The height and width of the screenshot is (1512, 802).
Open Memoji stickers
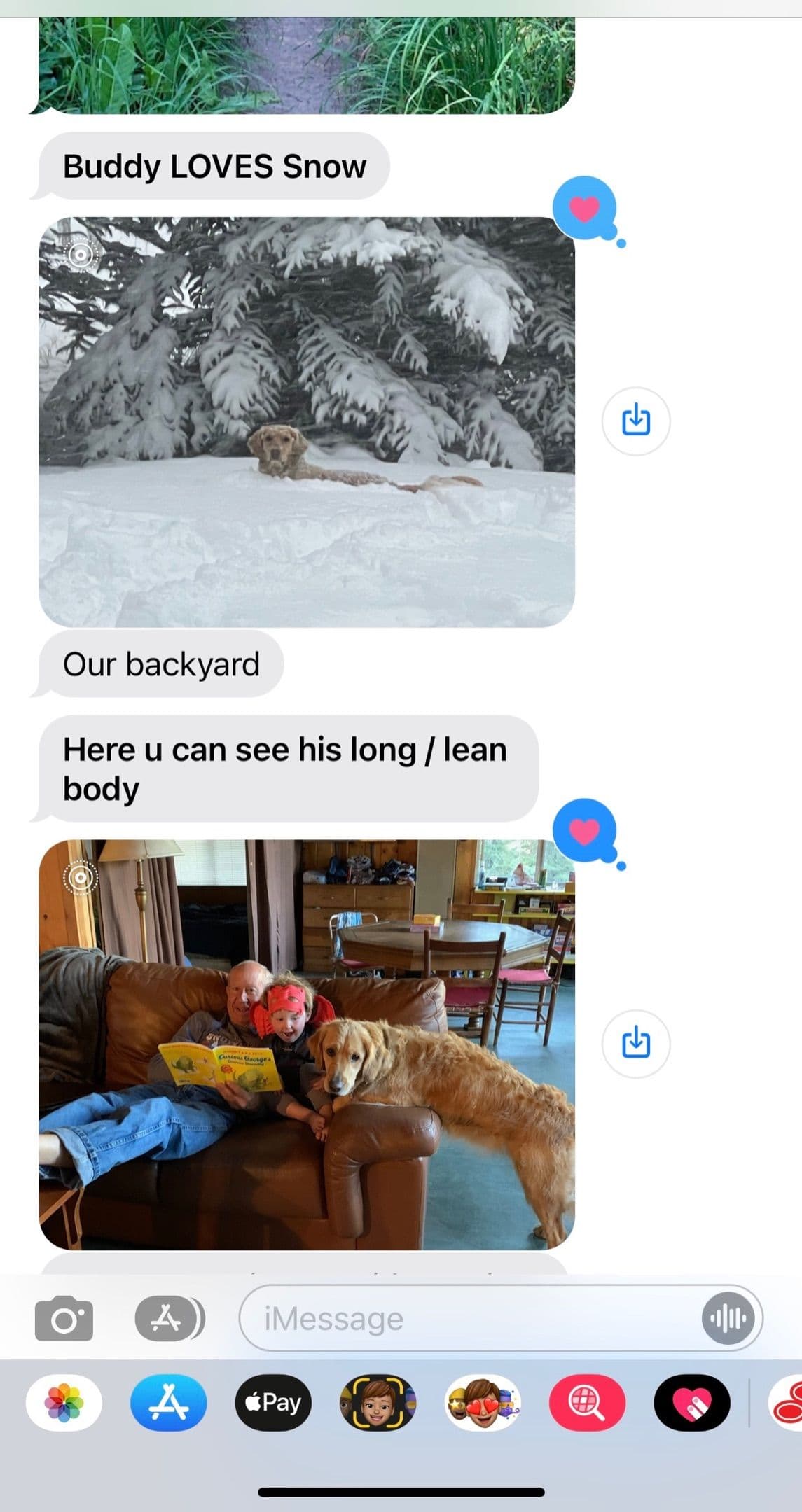pyautogui.click(x=483, y=1402)
